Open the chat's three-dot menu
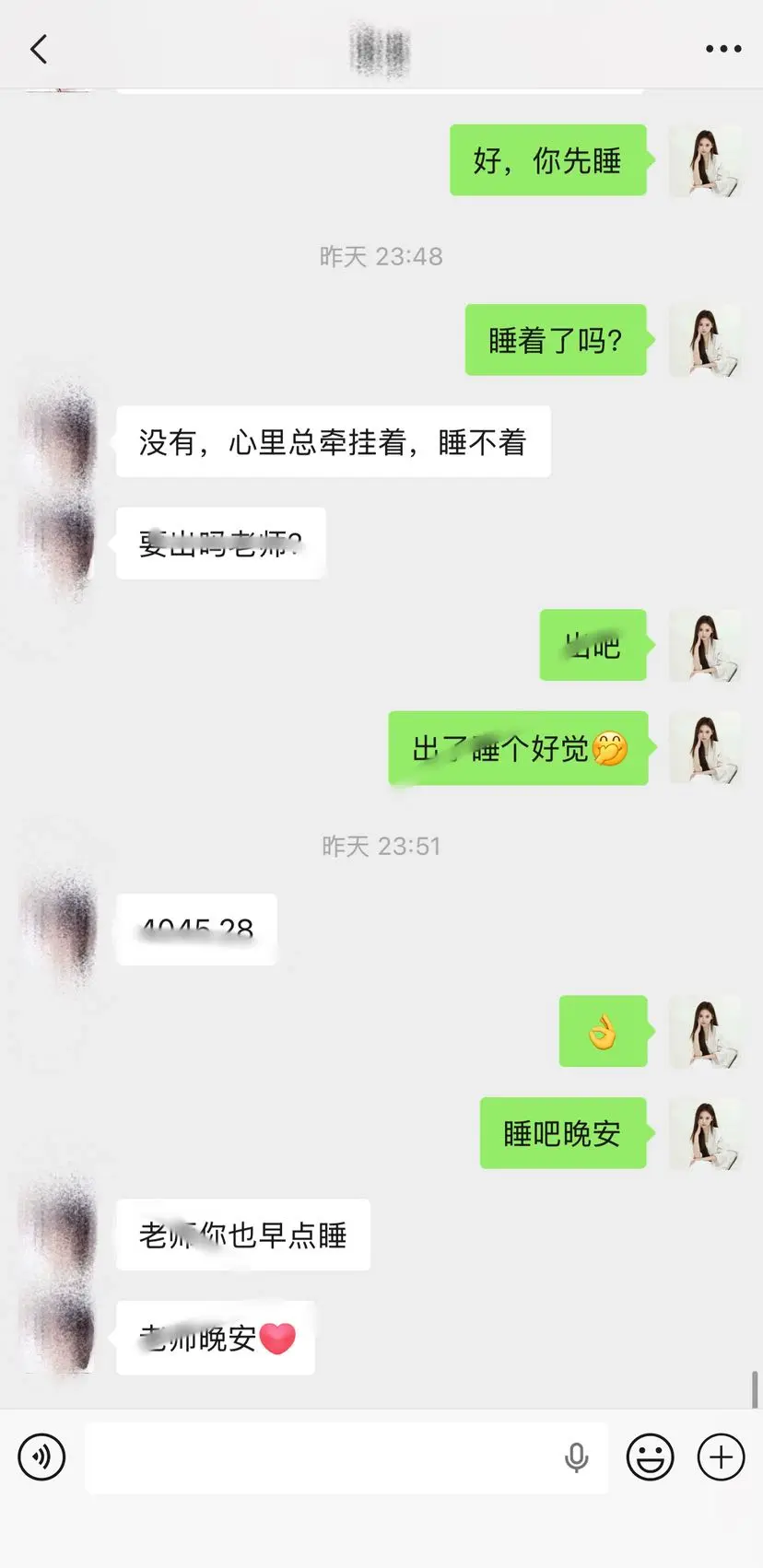763x1568 pixels. (x=723, y=49)
